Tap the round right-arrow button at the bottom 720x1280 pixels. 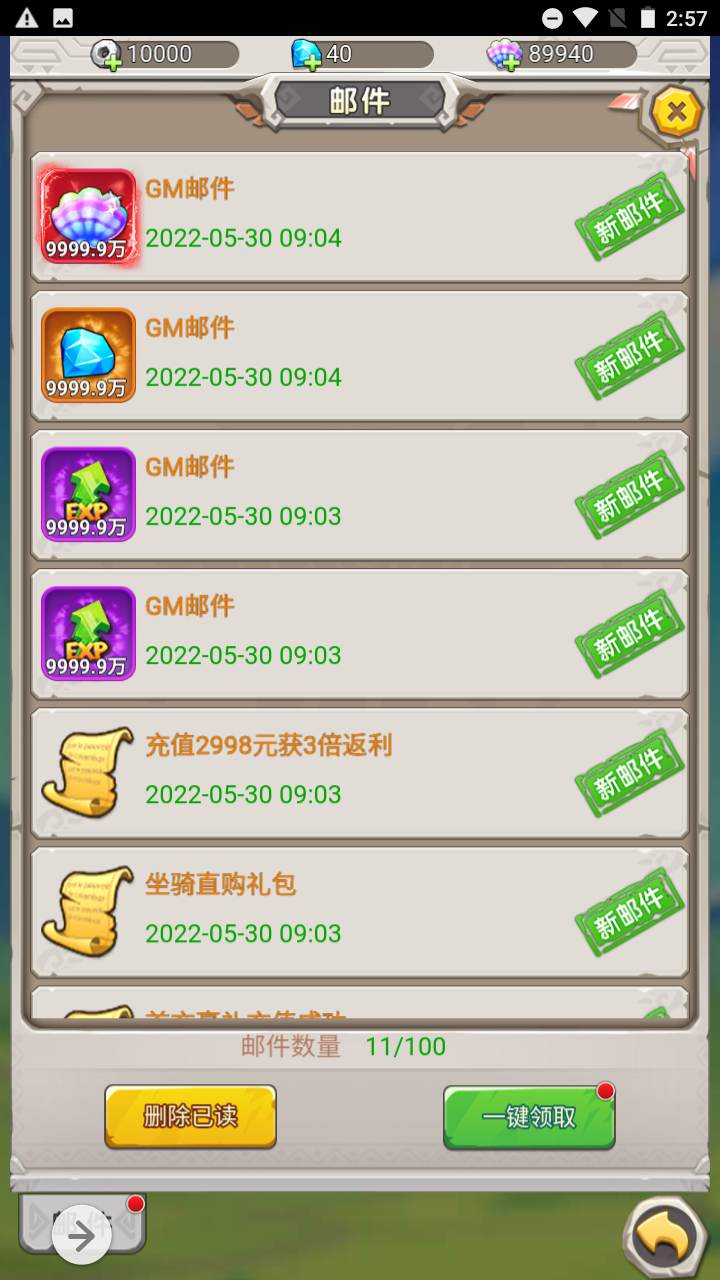80,1236
